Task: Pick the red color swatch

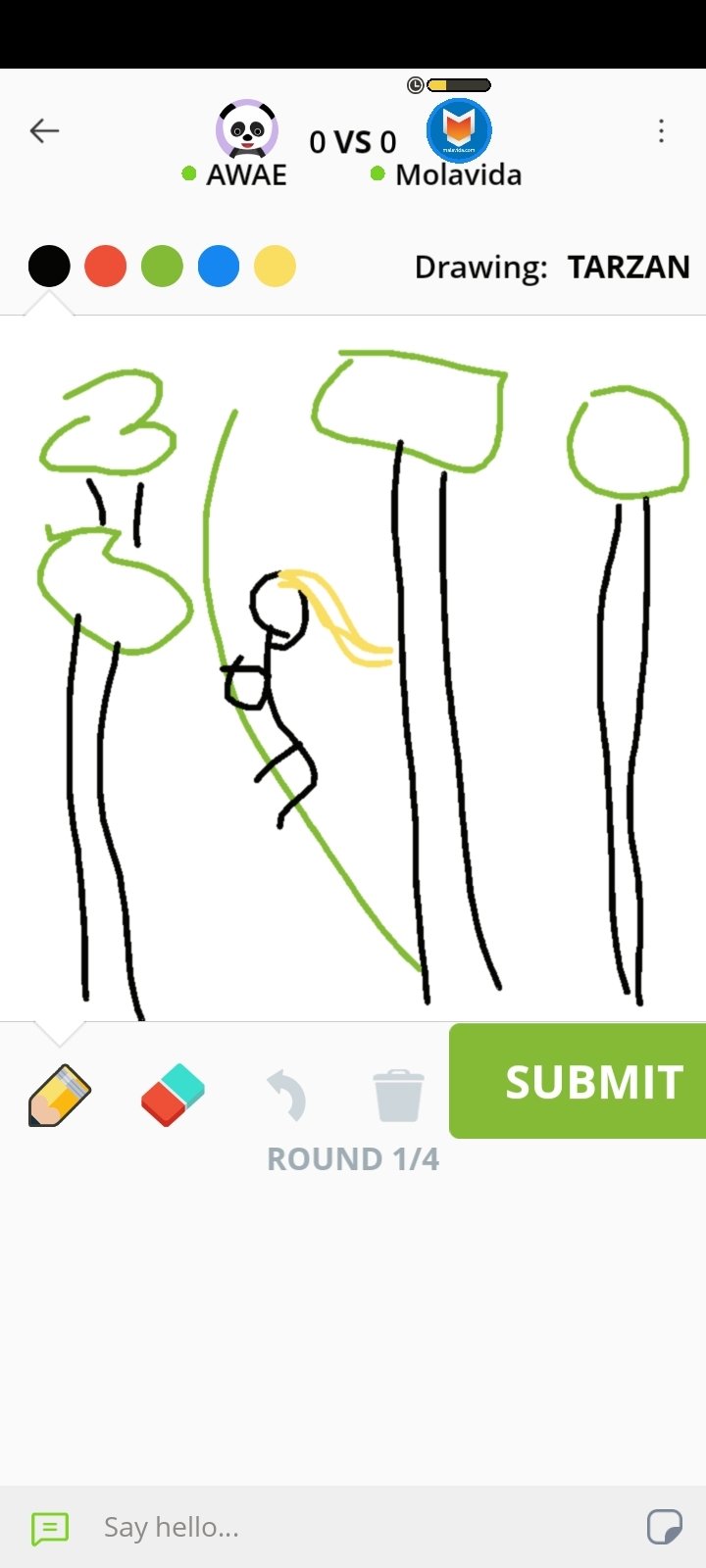Action: coord(106,267)
